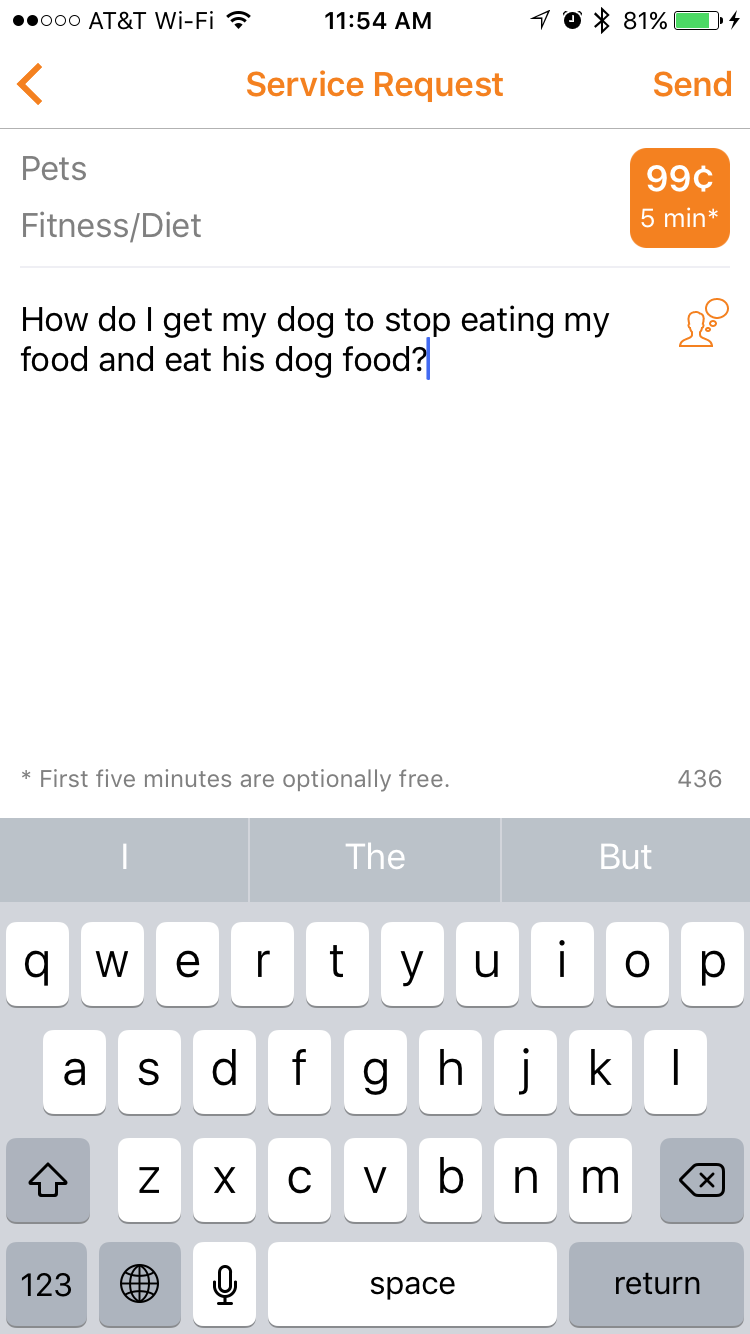Insert the suggested word "The"

(x=375, y=857)
